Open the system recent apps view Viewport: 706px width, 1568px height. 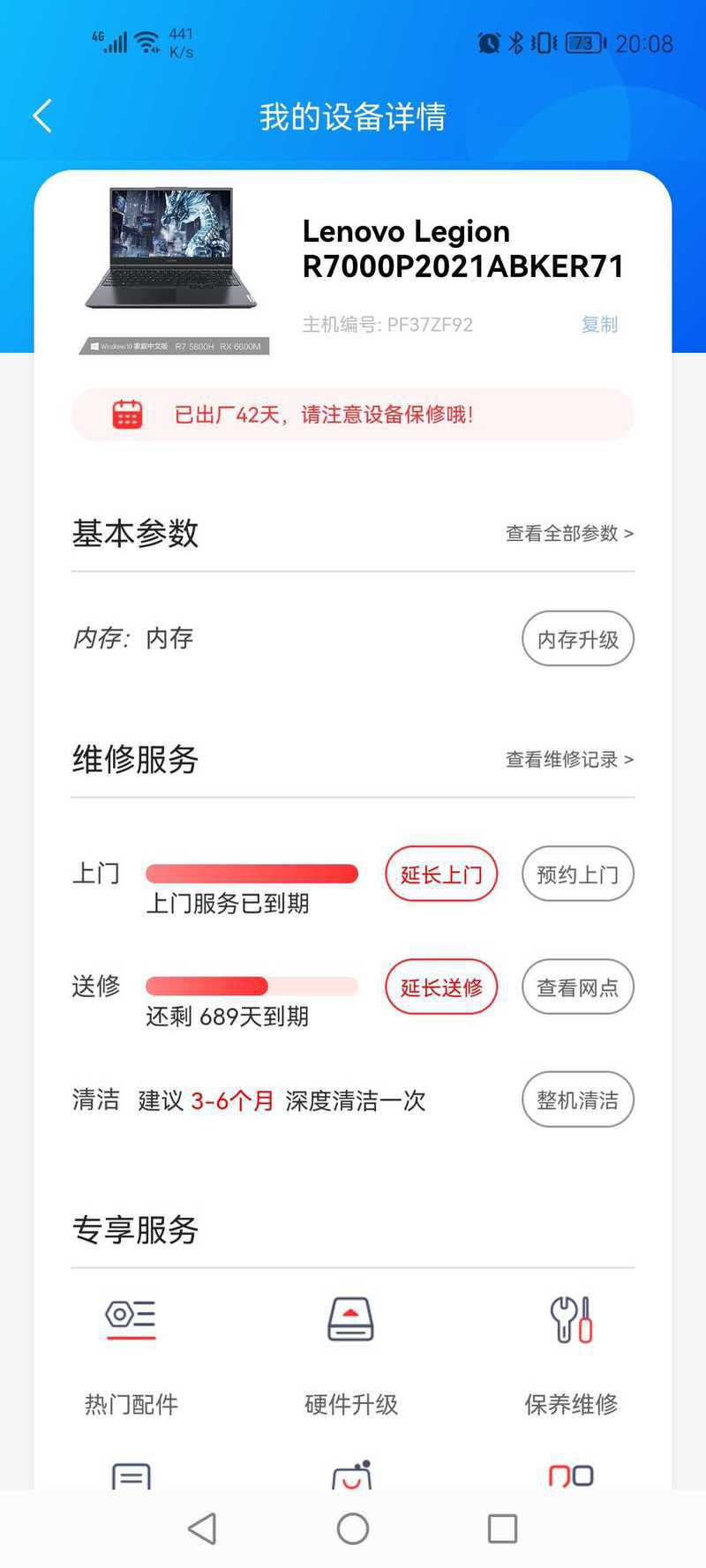pos(502,1528)
